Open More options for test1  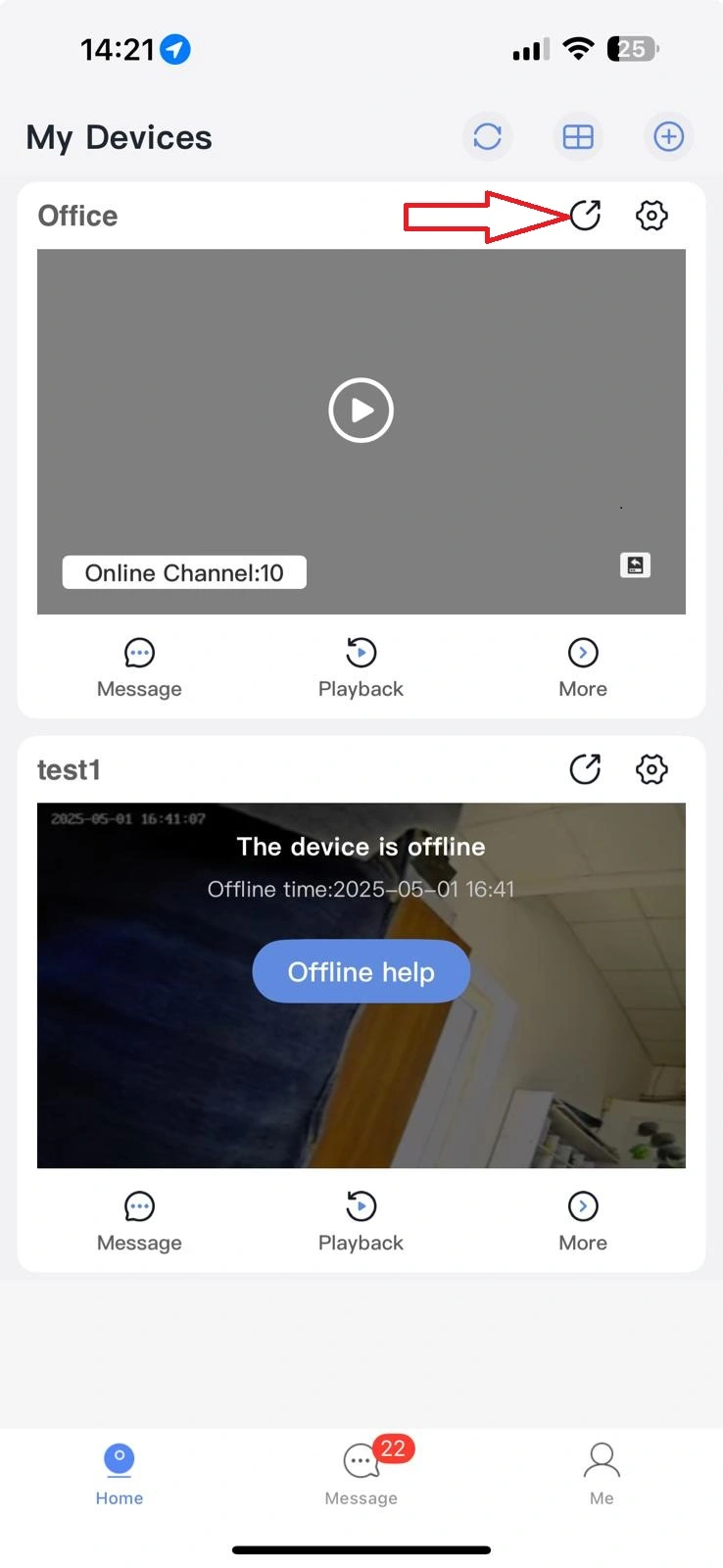pyautogui.click(x=583, y=1220)
